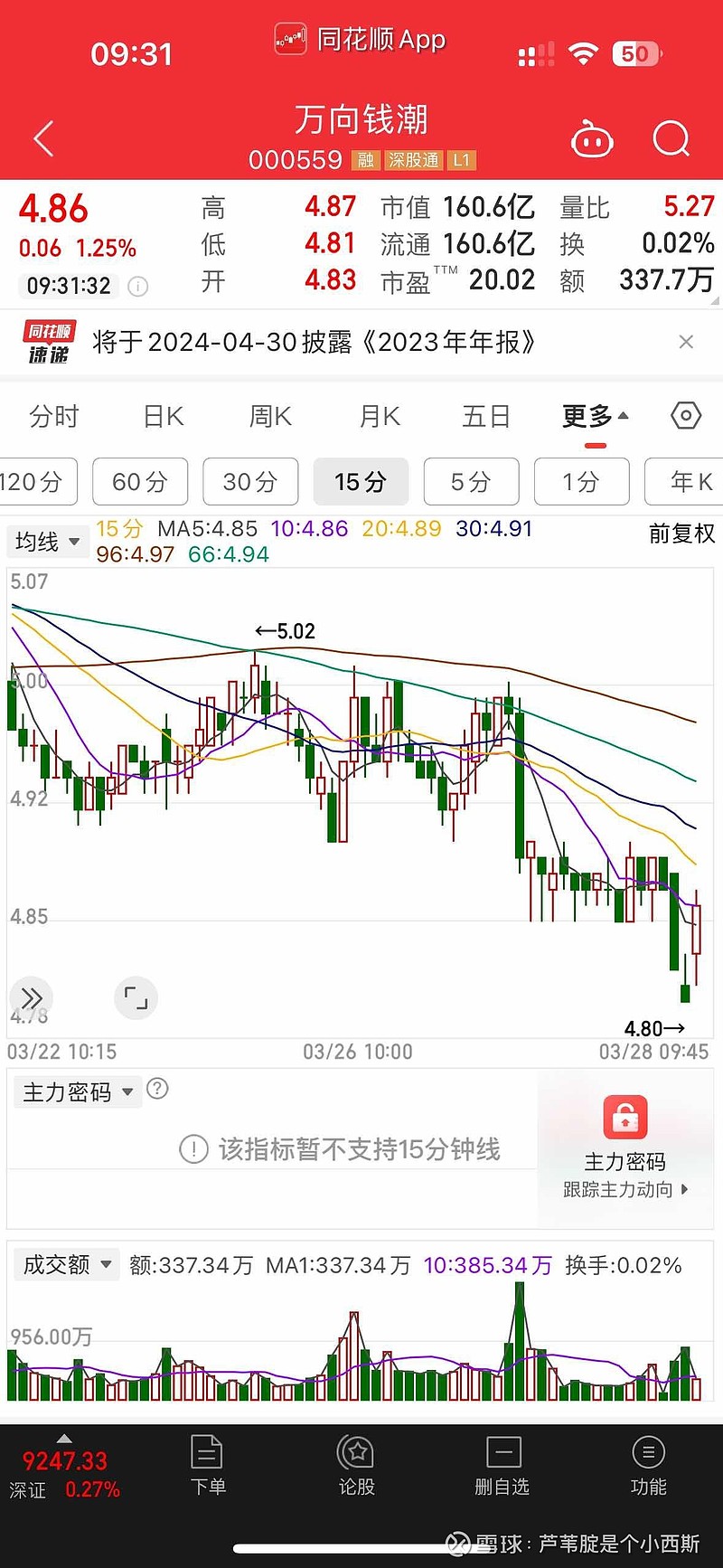Dismiss the 2023 annual report notice

(x=686, y=342)
